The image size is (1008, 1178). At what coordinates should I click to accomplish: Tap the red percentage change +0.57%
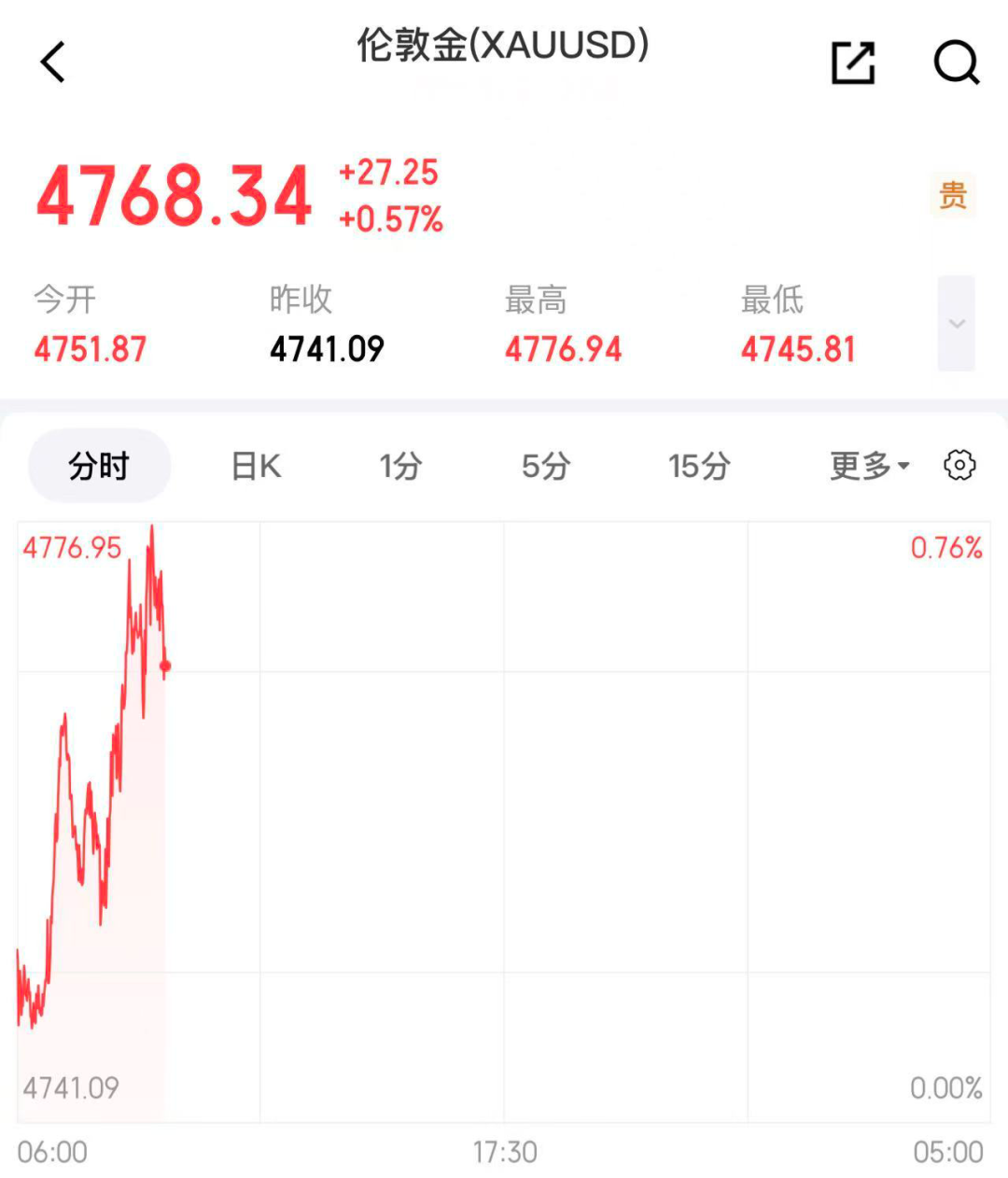390,221
